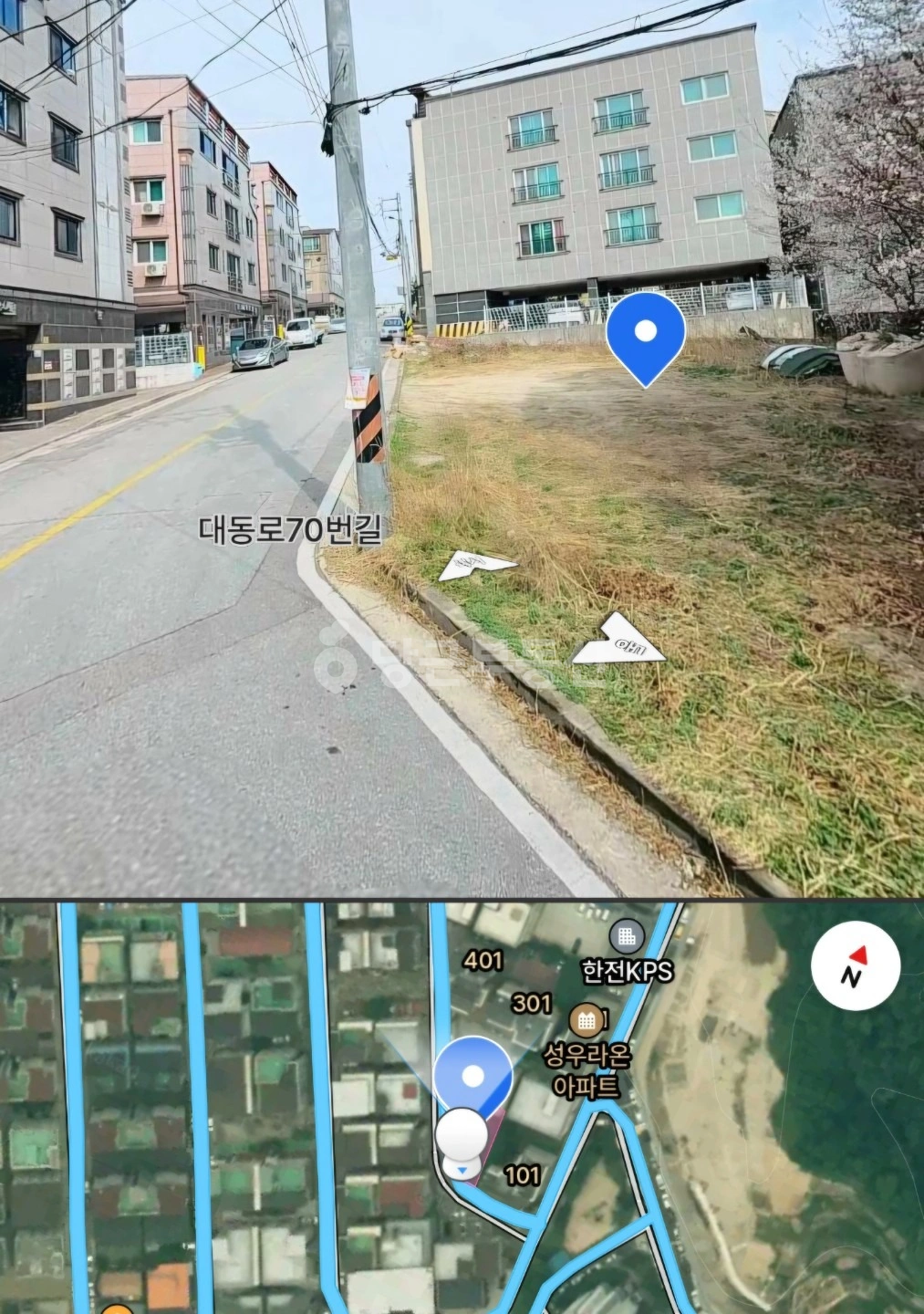
Task: Tap the right-pointing Street View arrow on the grass
Action: tap(620, 640)
